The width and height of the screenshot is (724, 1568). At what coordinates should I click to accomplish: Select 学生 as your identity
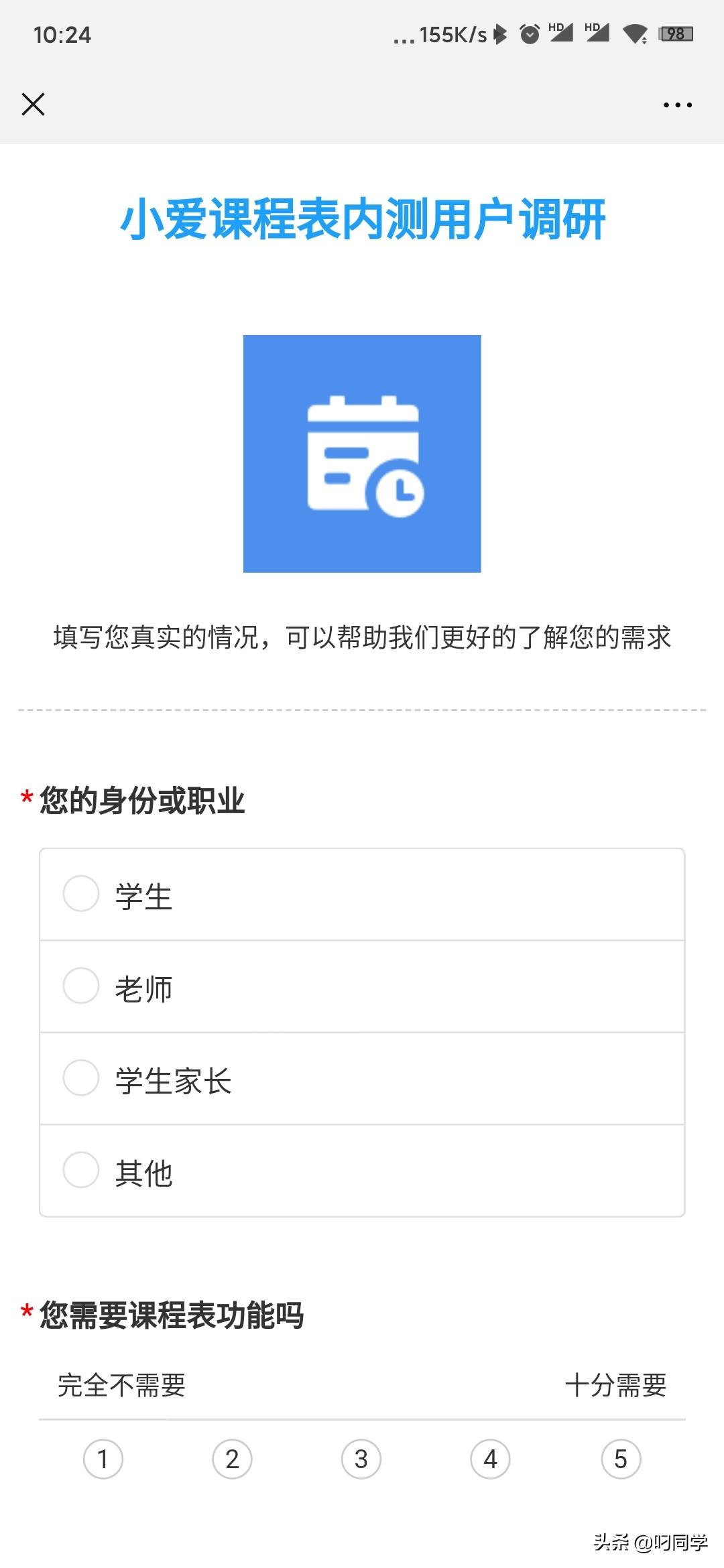(362, 895)
